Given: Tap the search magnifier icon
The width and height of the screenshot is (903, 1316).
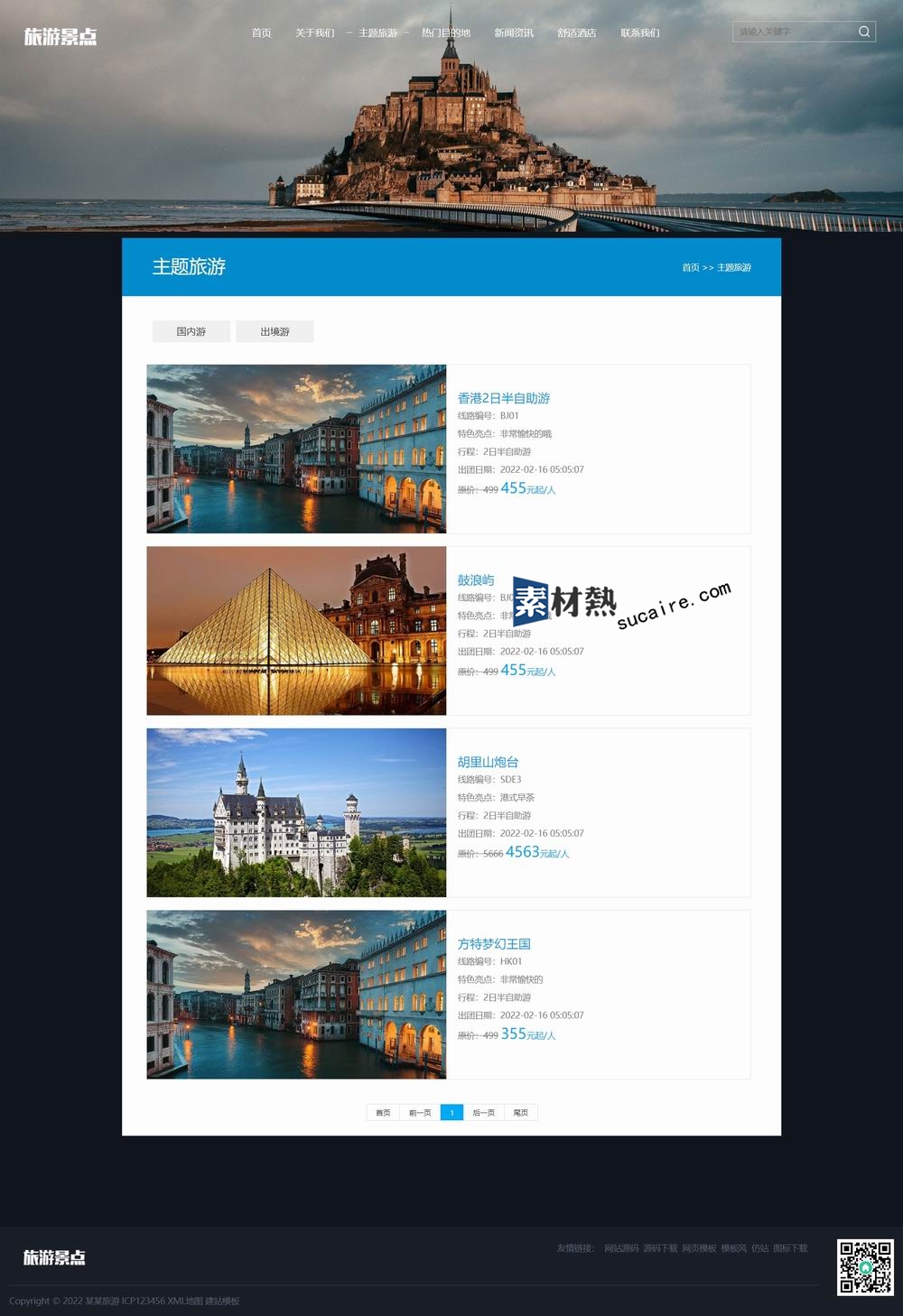Looking at the screenshot, I should pos(864,32).
